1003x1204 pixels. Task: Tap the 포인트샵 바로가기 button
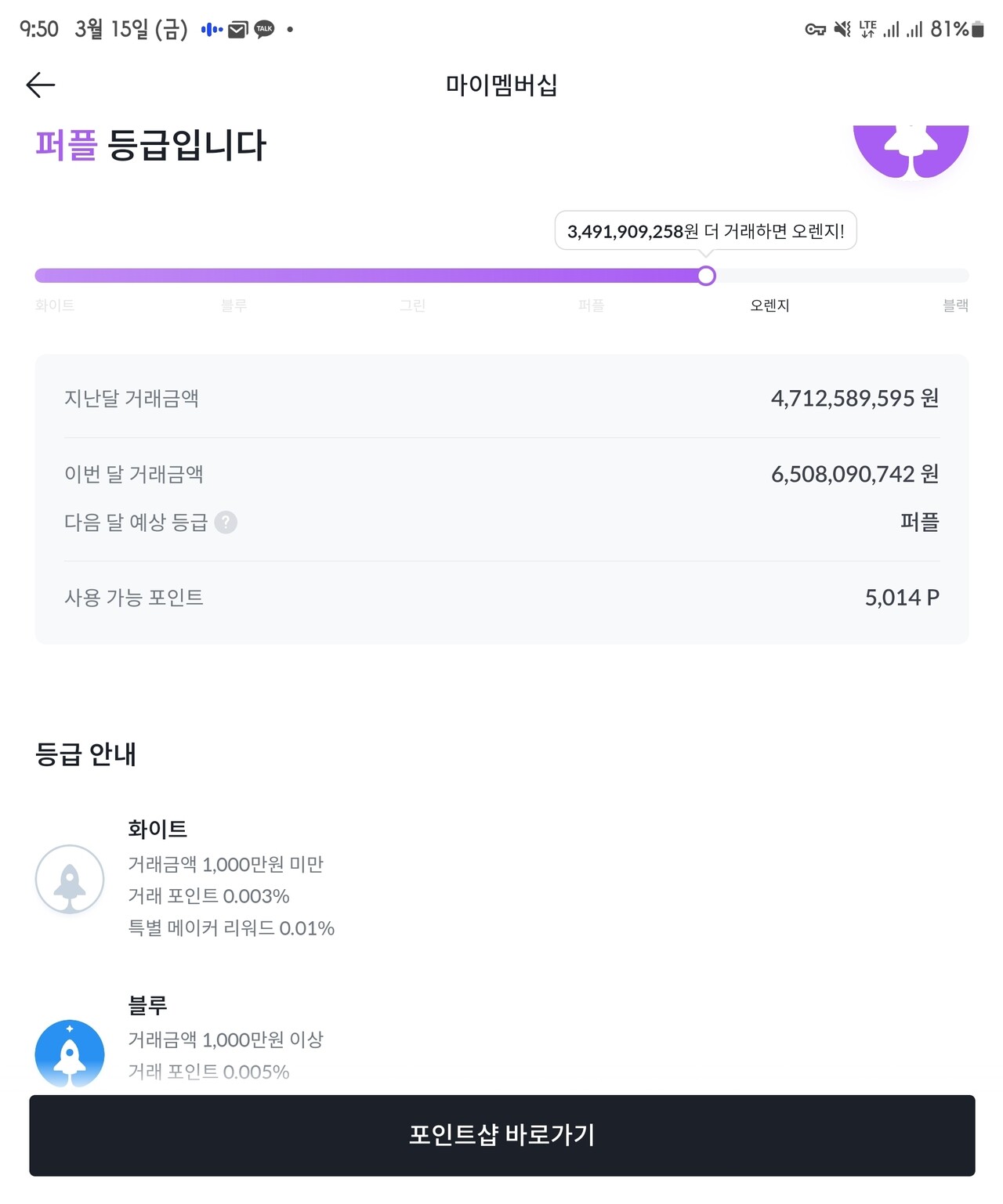(501, 1135)
